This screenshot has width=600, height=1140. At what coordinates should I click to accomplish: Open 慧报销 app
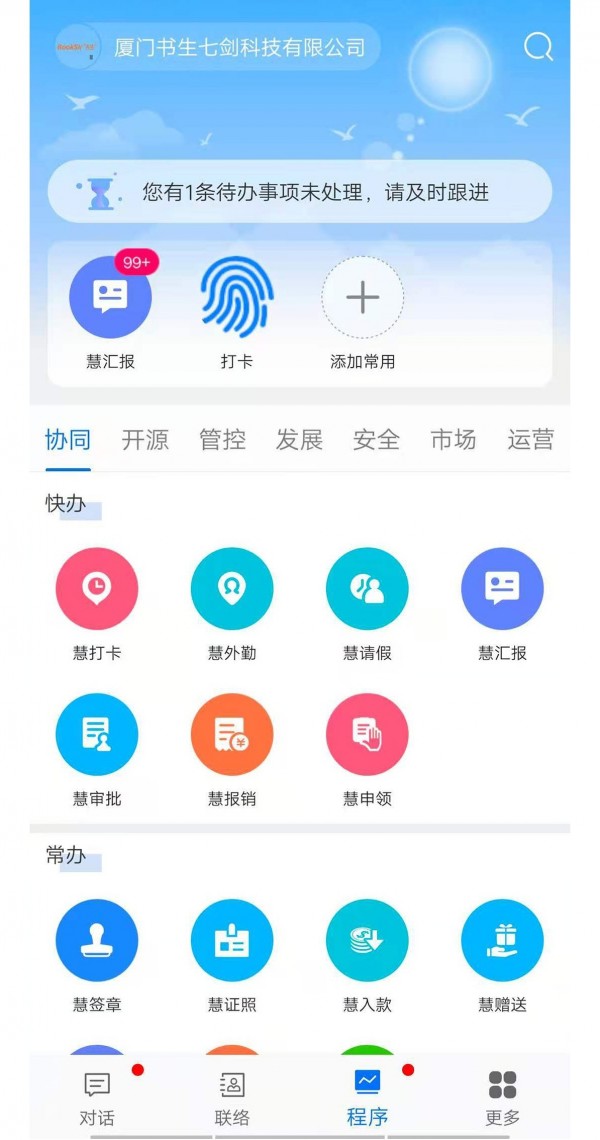click(x=232, y=735)
